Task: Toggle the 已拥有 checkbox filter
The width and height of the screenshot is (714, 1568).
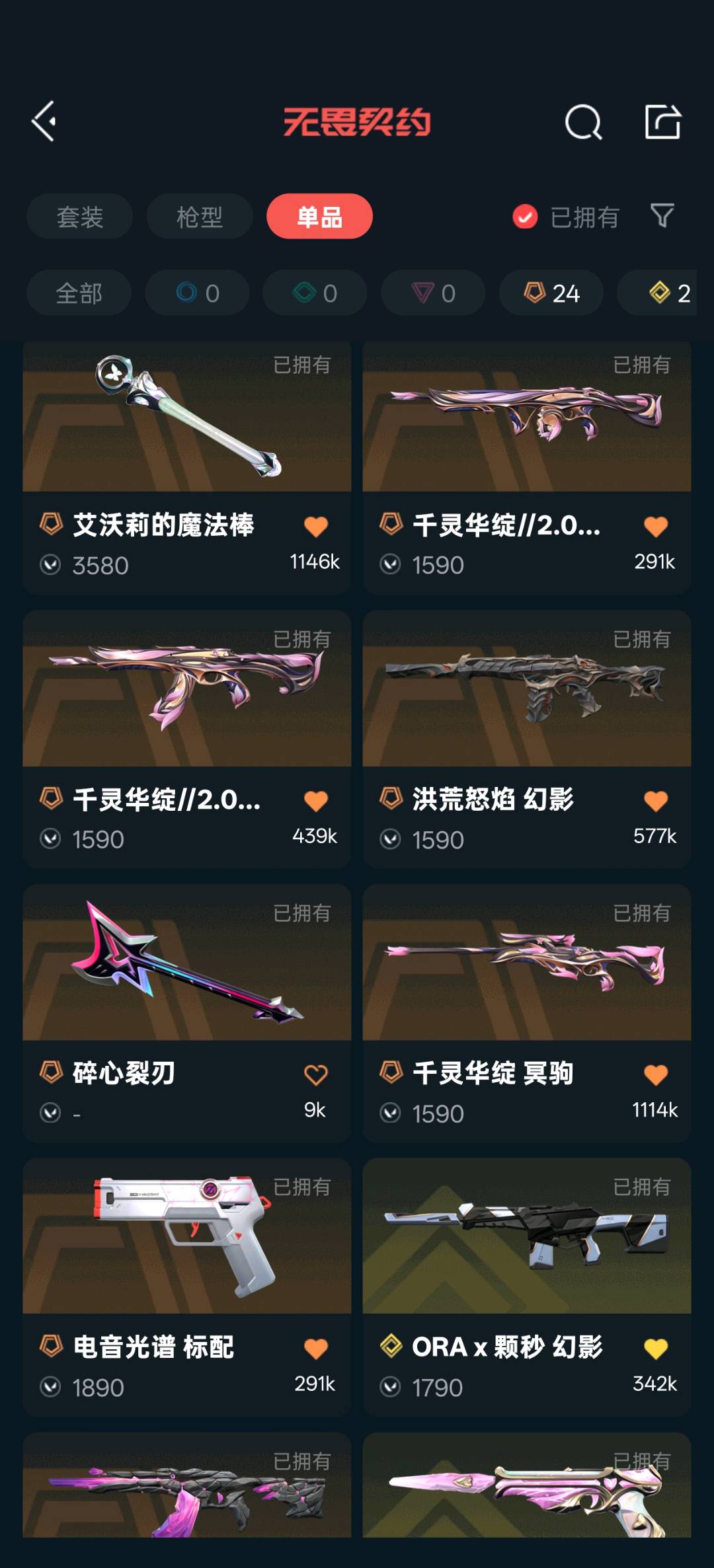Action: tap(525, 217)
